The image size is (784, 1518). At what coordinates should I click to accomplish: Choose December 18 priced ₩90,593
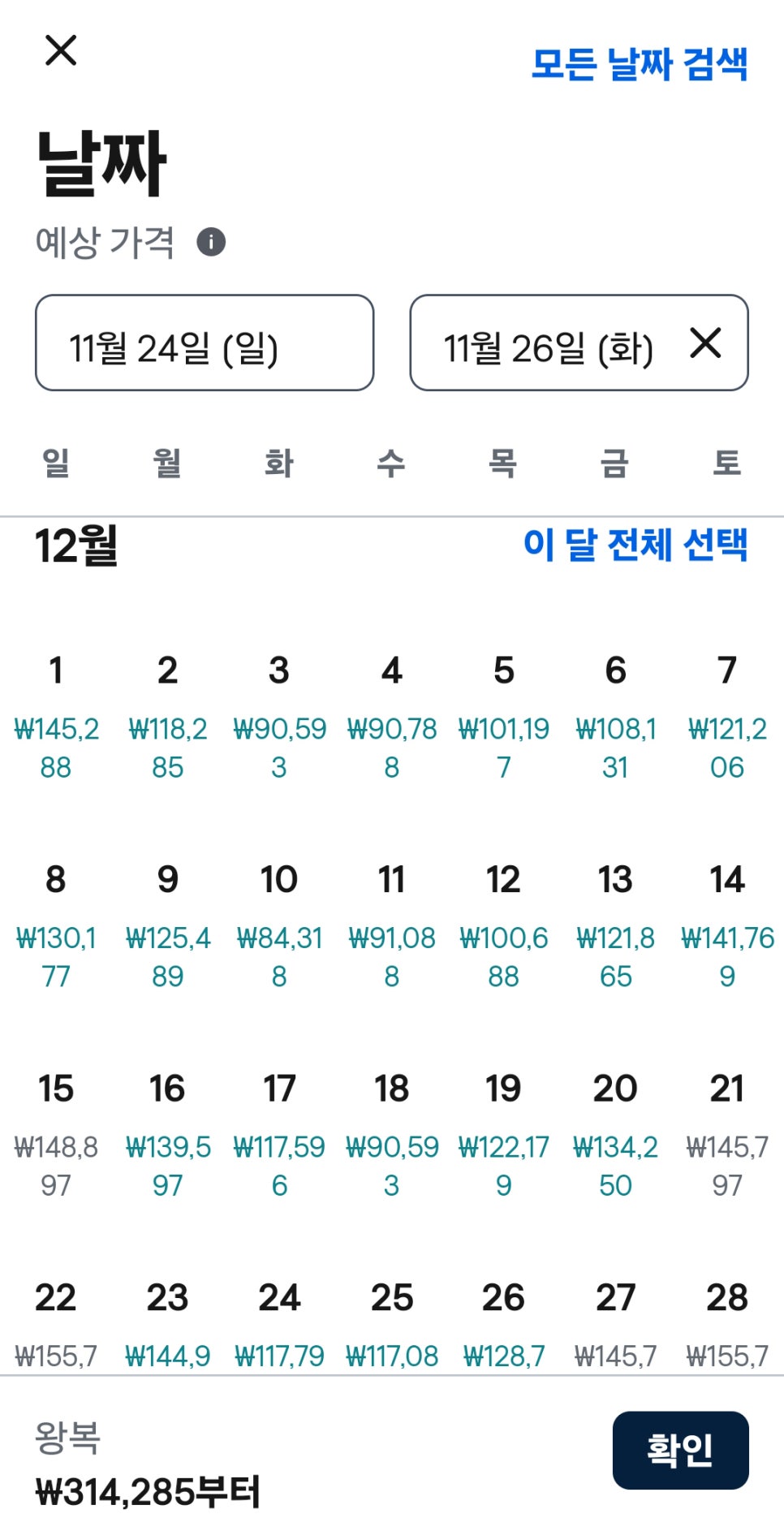(x=391, y=1136)
